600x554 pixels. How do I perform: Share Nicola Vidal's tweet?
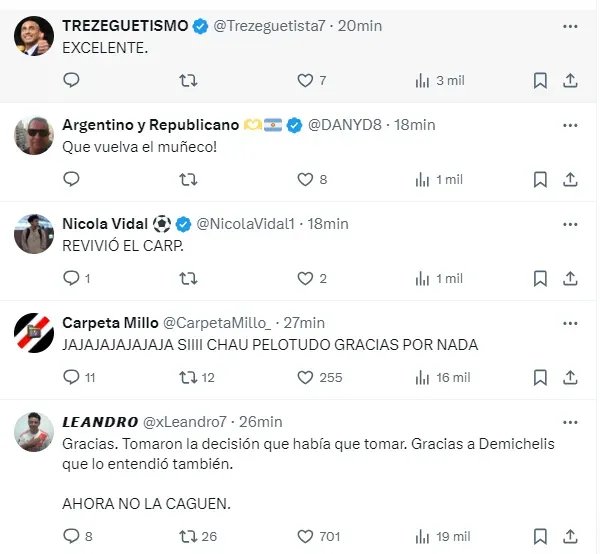(570, 278)
